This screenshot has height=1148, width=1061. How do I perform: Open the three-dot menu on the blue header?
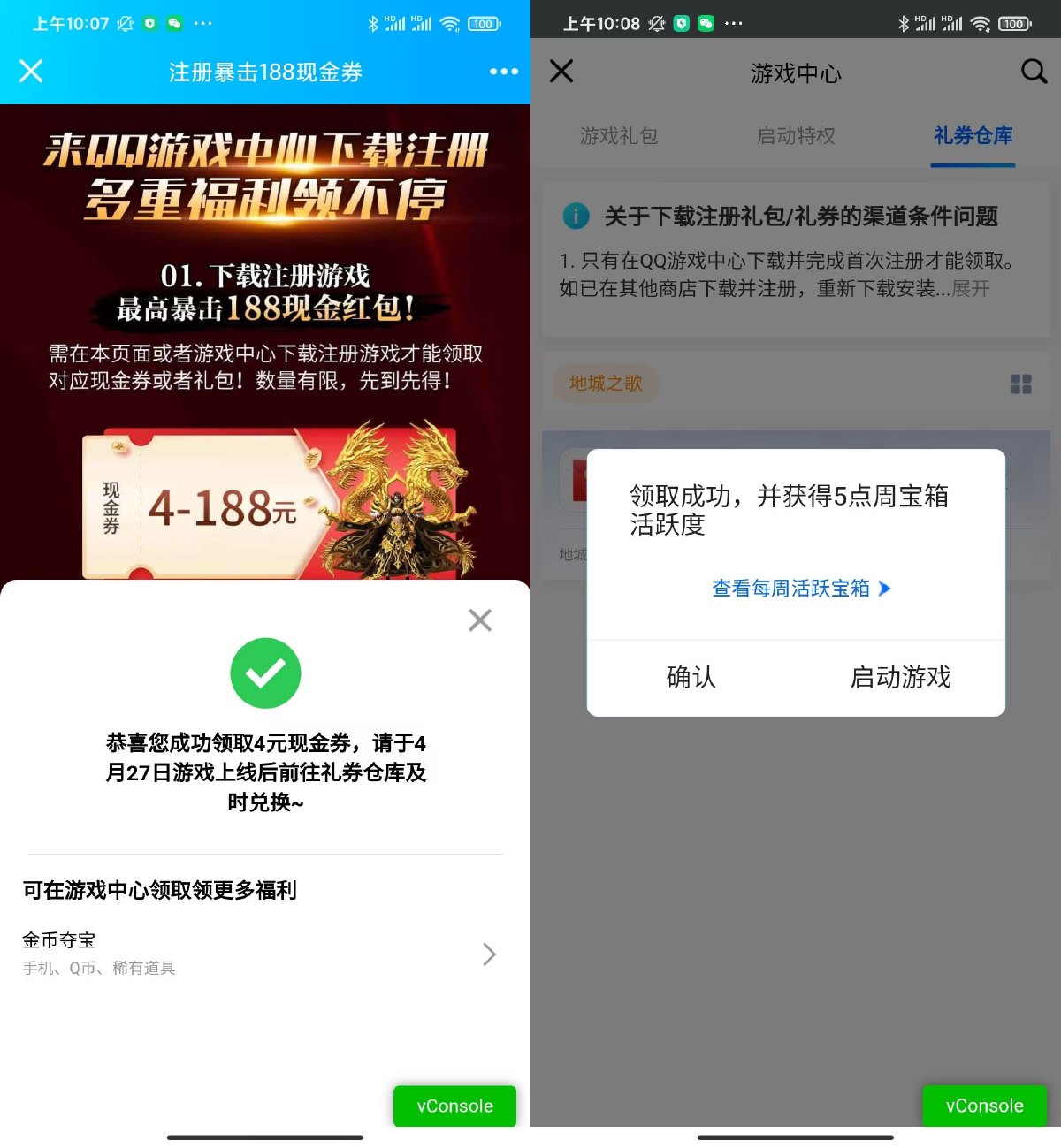503,72
